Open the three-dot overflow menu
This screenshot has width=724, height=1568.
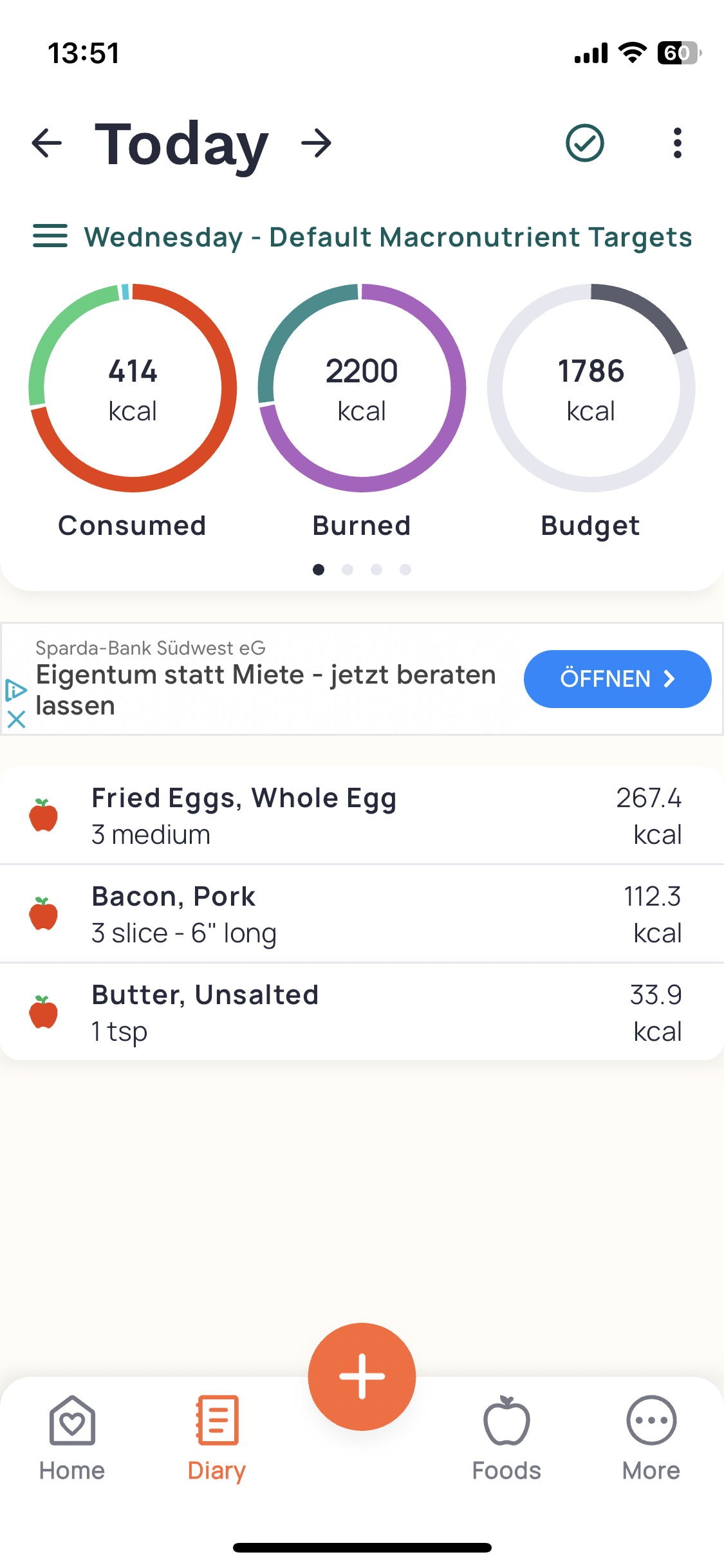(x=677, y=143)
